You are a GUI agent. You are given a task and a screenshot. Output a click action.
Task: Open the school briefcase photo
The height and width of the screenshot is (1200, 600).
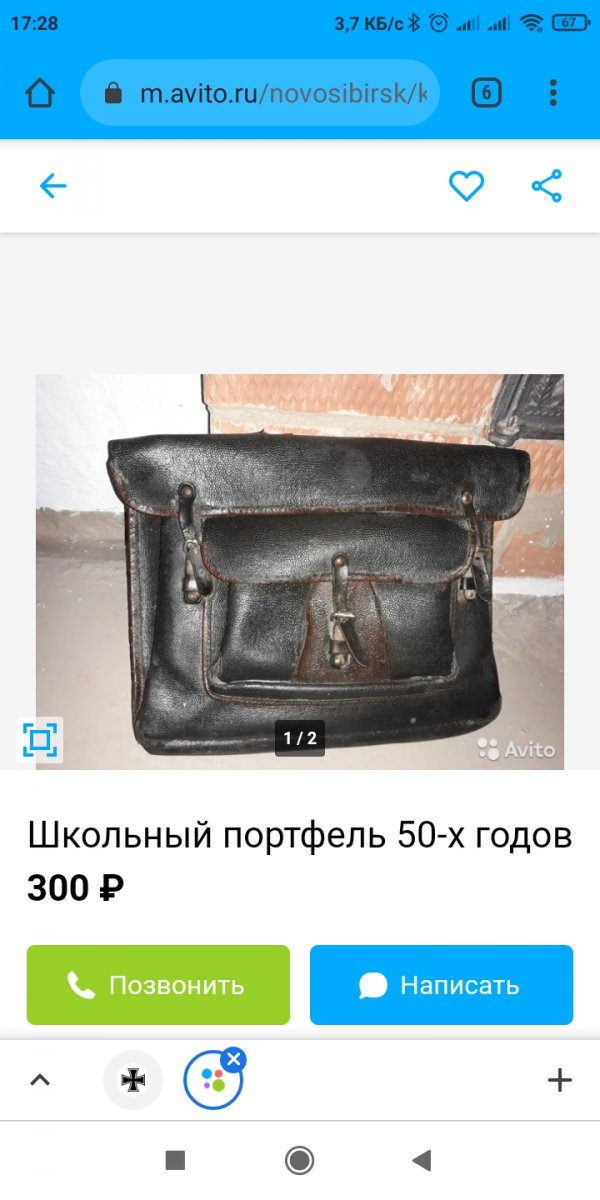tap(300, 570)
